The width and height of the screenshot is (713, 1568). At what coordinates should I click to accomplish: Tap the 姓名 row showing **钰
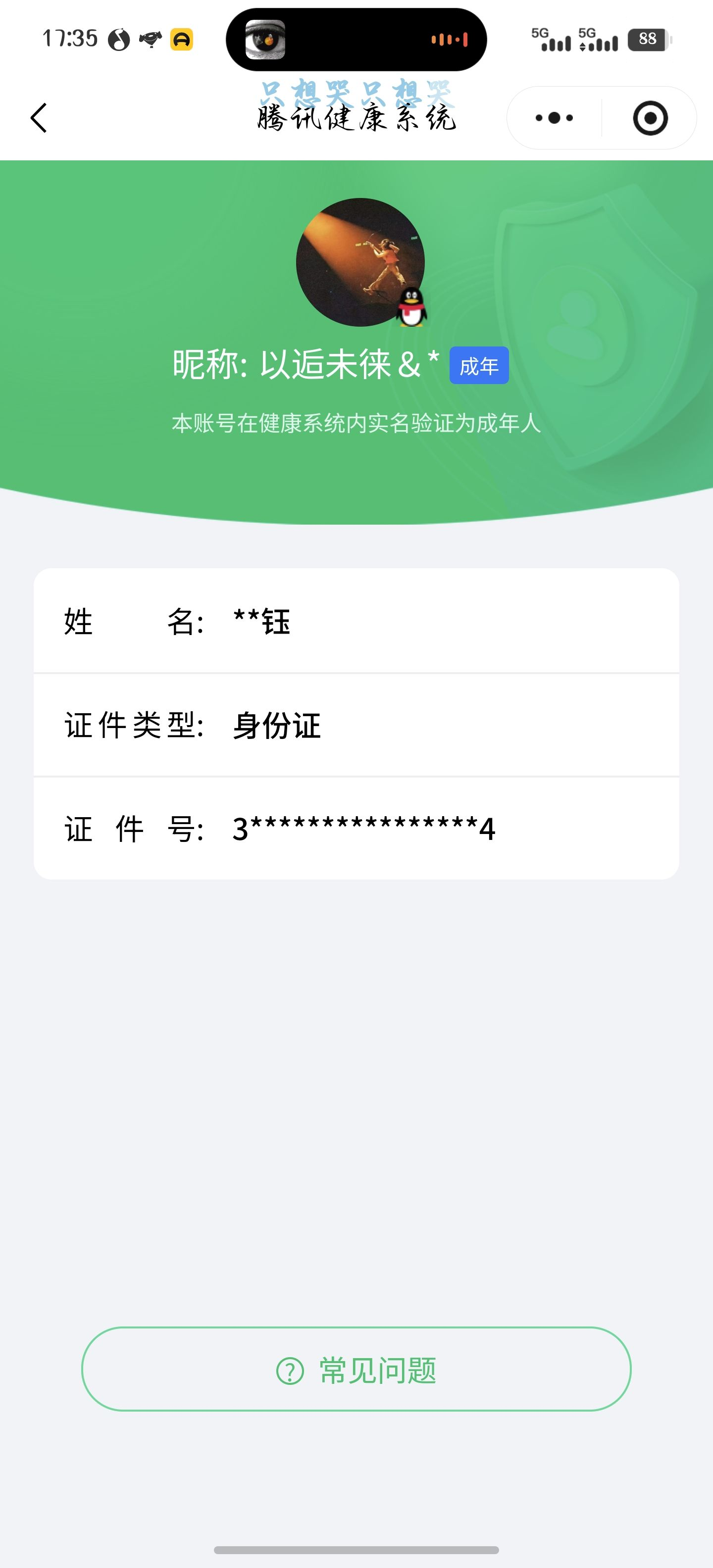(x=356, y=622)
